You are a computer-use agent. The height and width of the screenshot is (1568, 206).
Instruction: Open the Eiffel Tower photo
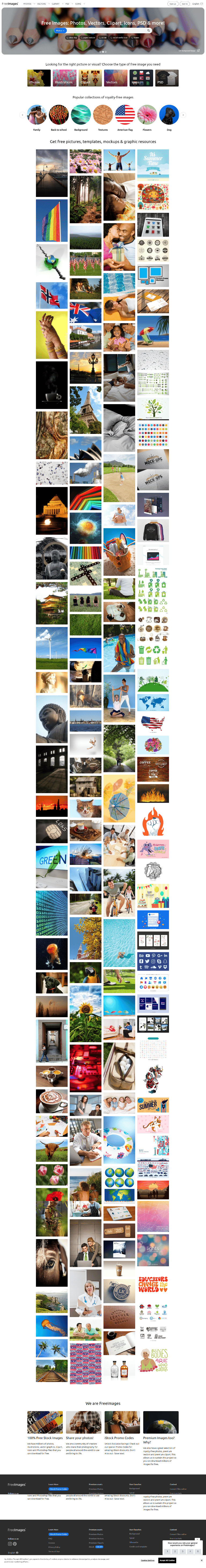point(85,409)
